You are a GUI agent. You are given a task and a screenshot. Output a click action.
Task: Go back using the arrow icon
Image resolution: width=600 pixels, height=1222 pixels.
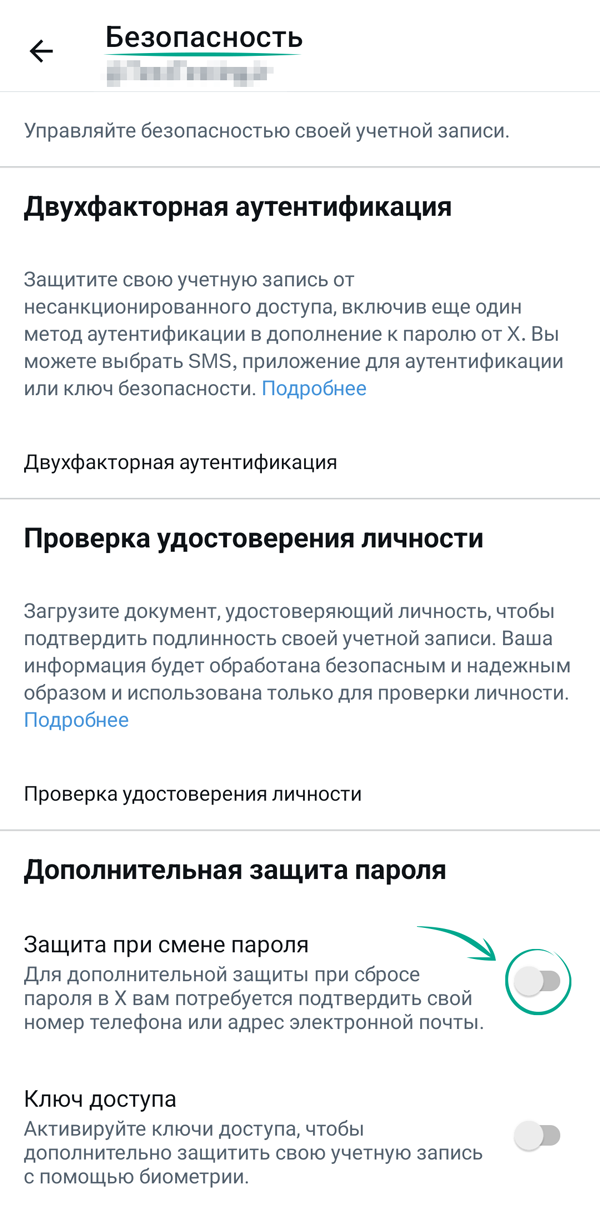pyautogui.click(x=41, y=51)
